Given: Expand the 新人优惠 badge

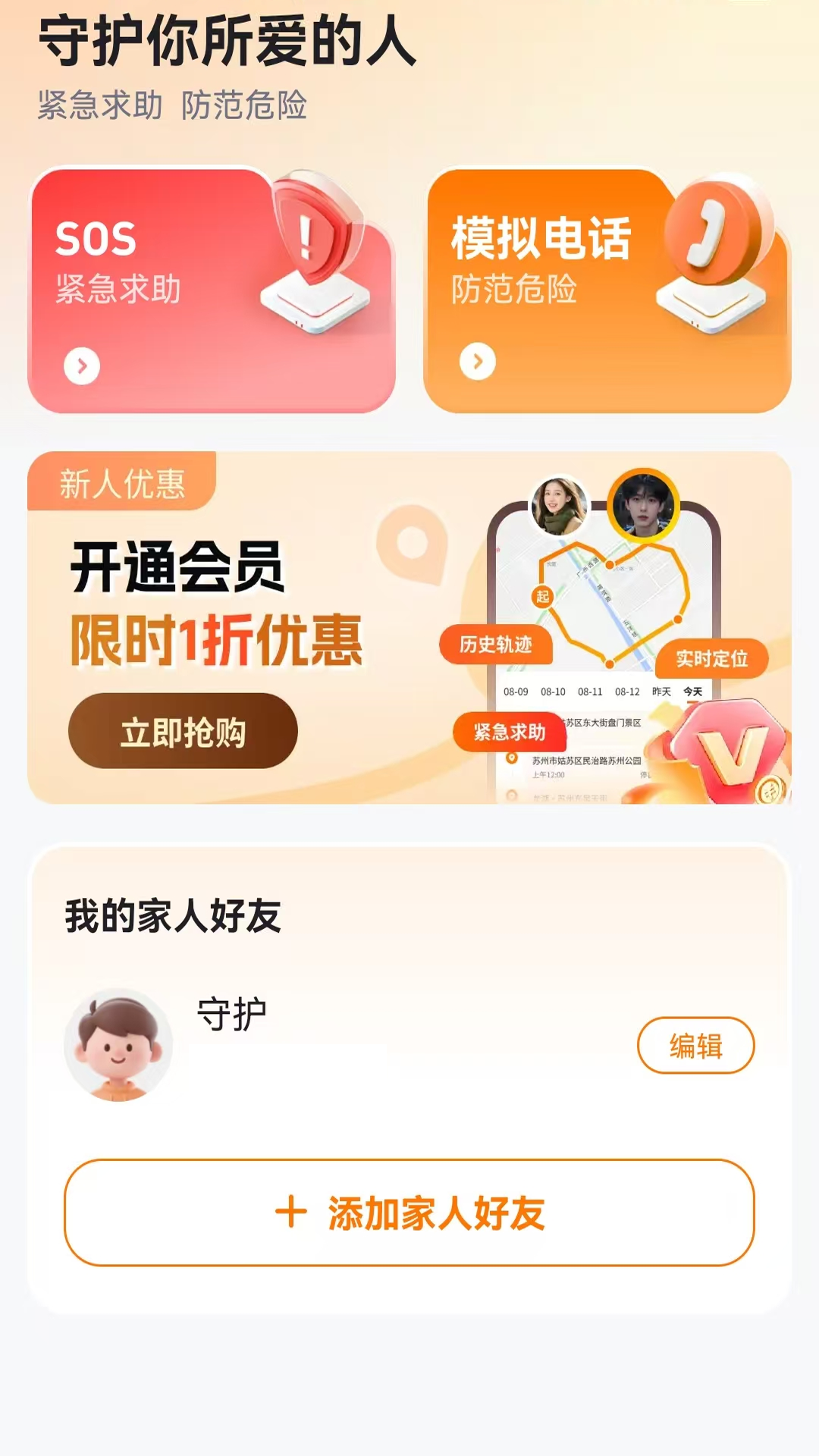Looking at the screenshot, I should tap(123, 479).
